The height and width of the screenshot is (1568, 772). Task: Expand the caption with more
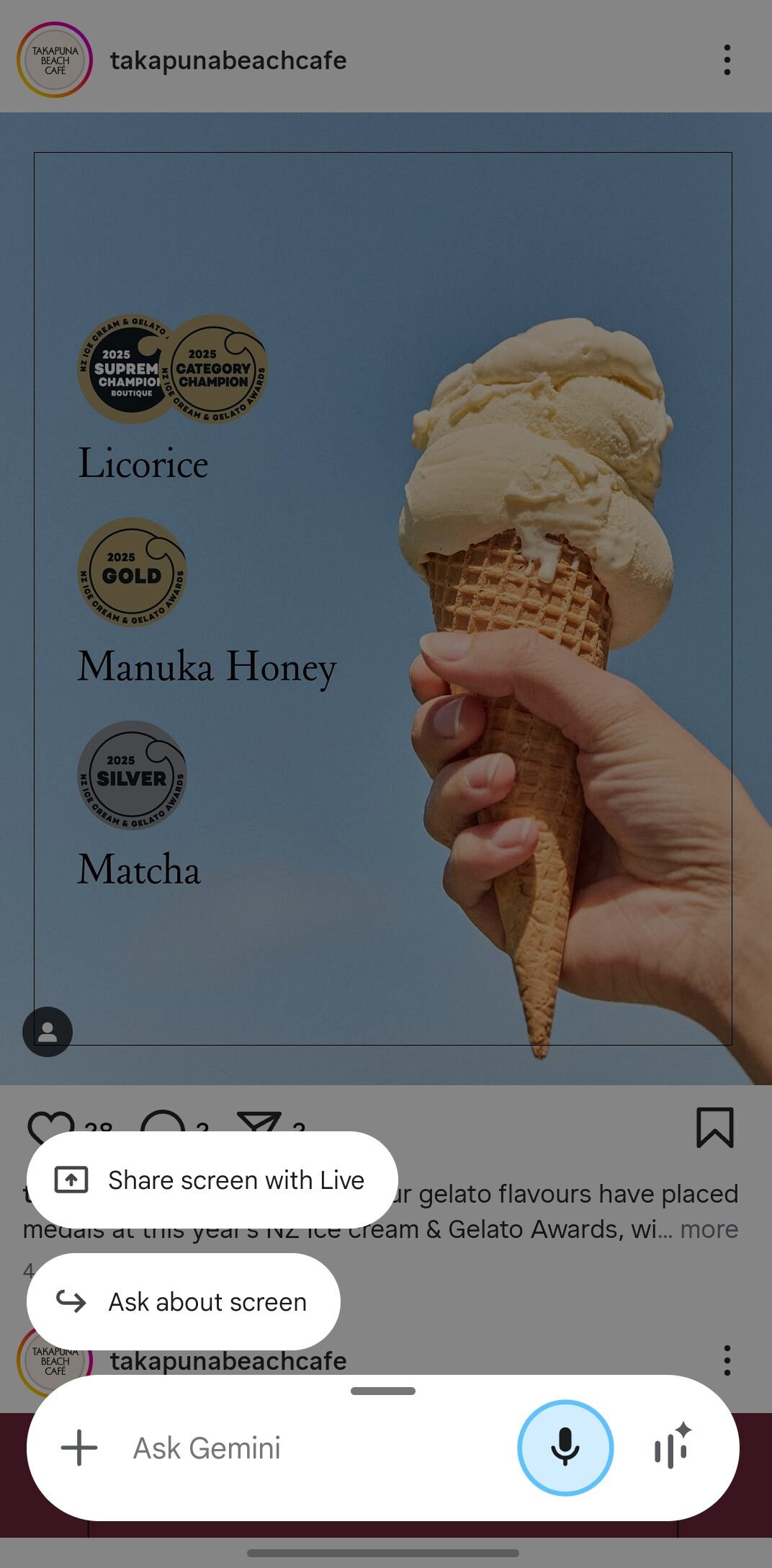click(709, 1229)
